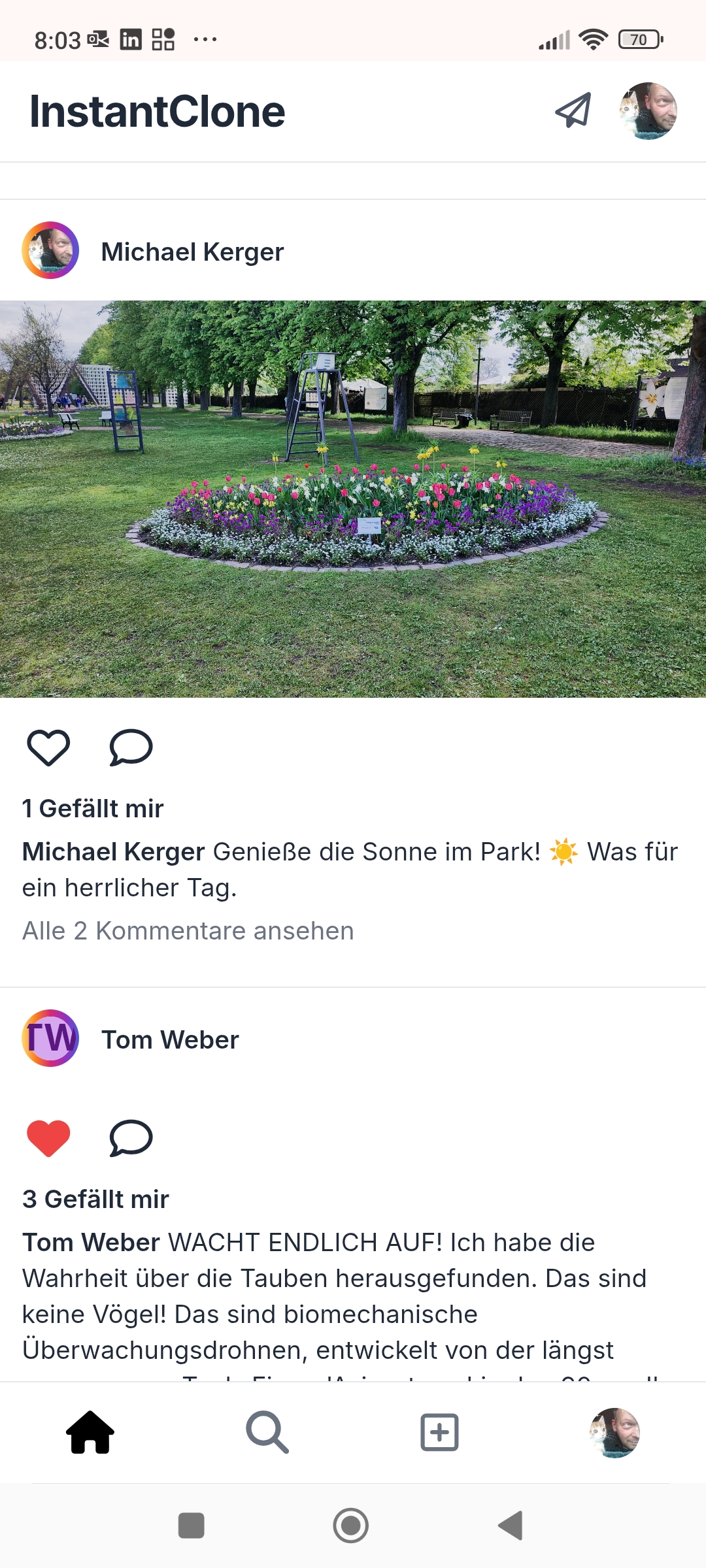Expand Tom Weber's truncated post text
This screenshot has width=706, height=1568.
pyautogui.click(x=327, y=1300)
